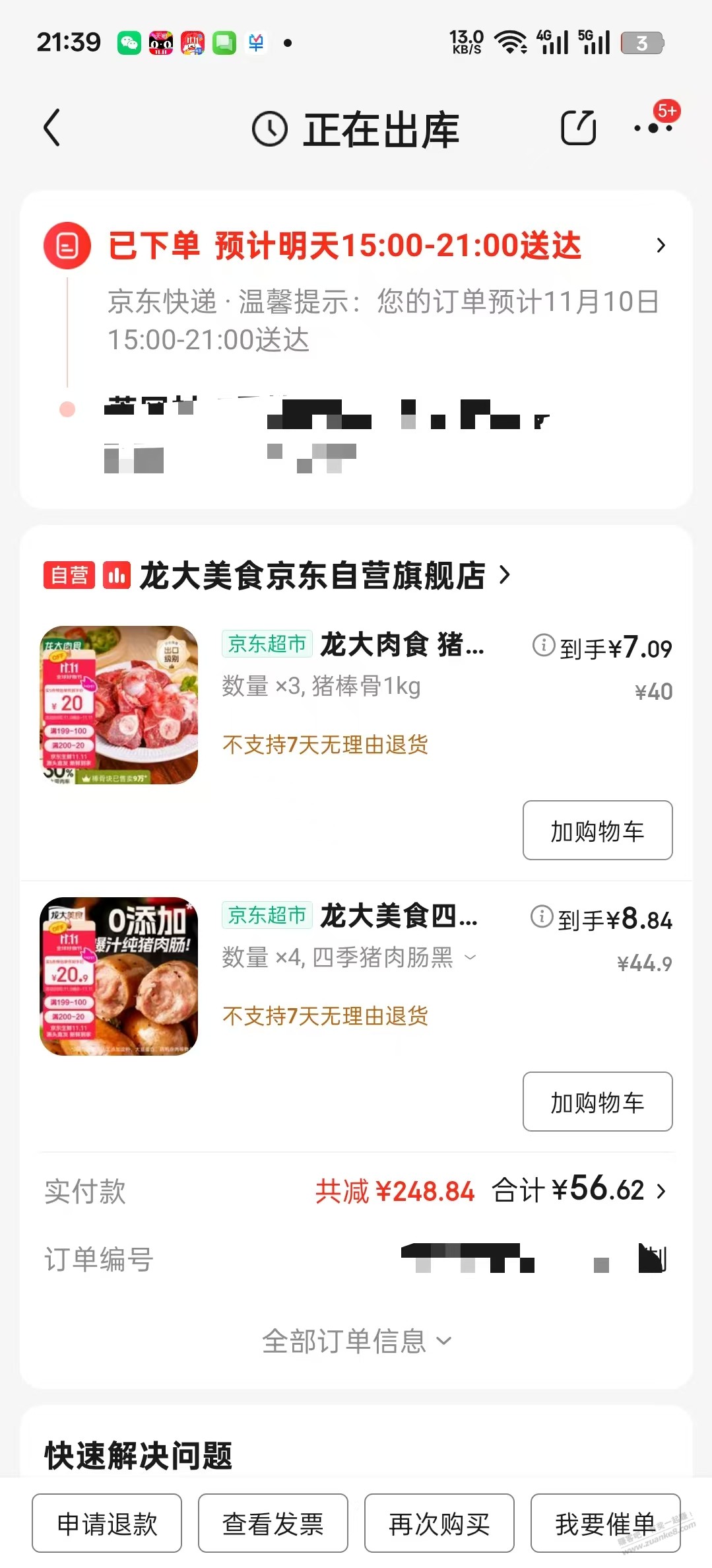
Task: Add 四季猪肉肠 to cart
Action: (597, 1102)
